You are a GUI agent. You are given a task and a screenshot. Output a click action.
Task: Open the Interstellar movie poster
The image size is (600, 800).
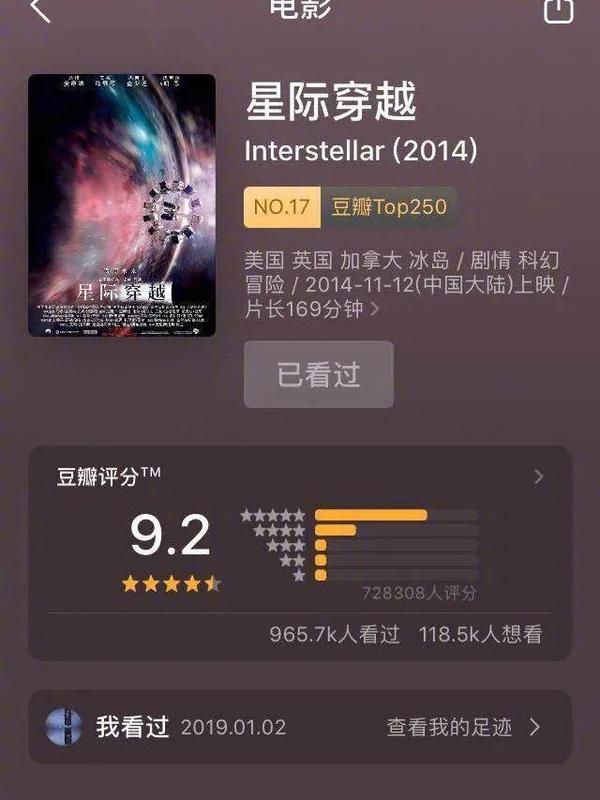[121, 205]
